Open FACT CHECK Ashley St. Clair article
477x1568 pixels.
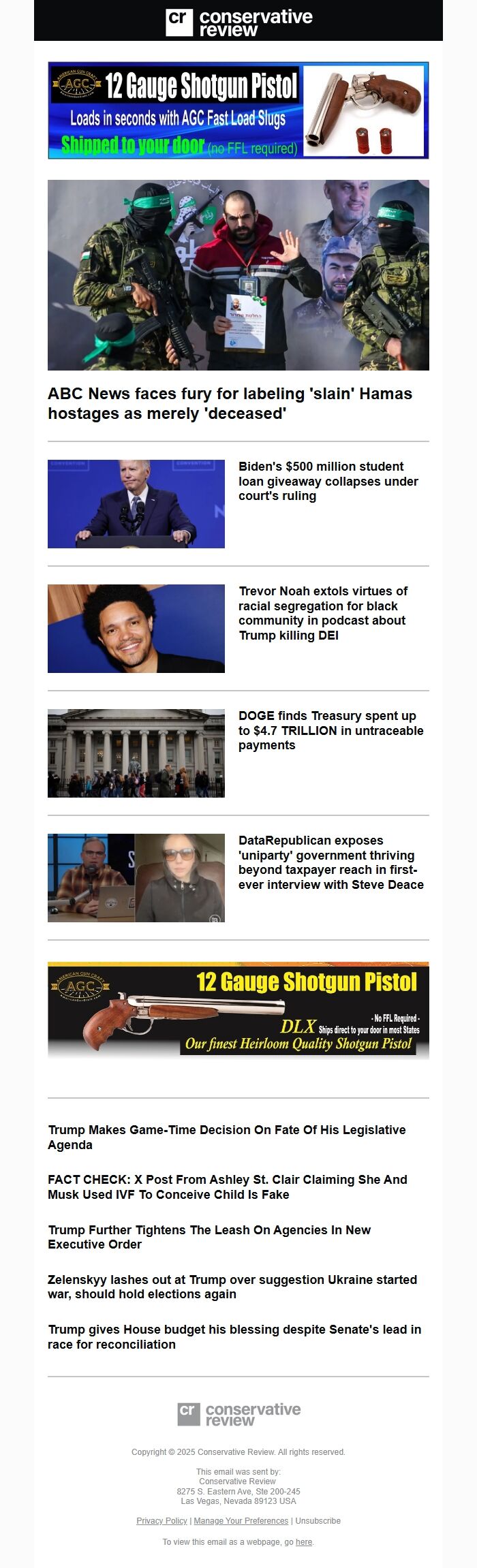227,1187
